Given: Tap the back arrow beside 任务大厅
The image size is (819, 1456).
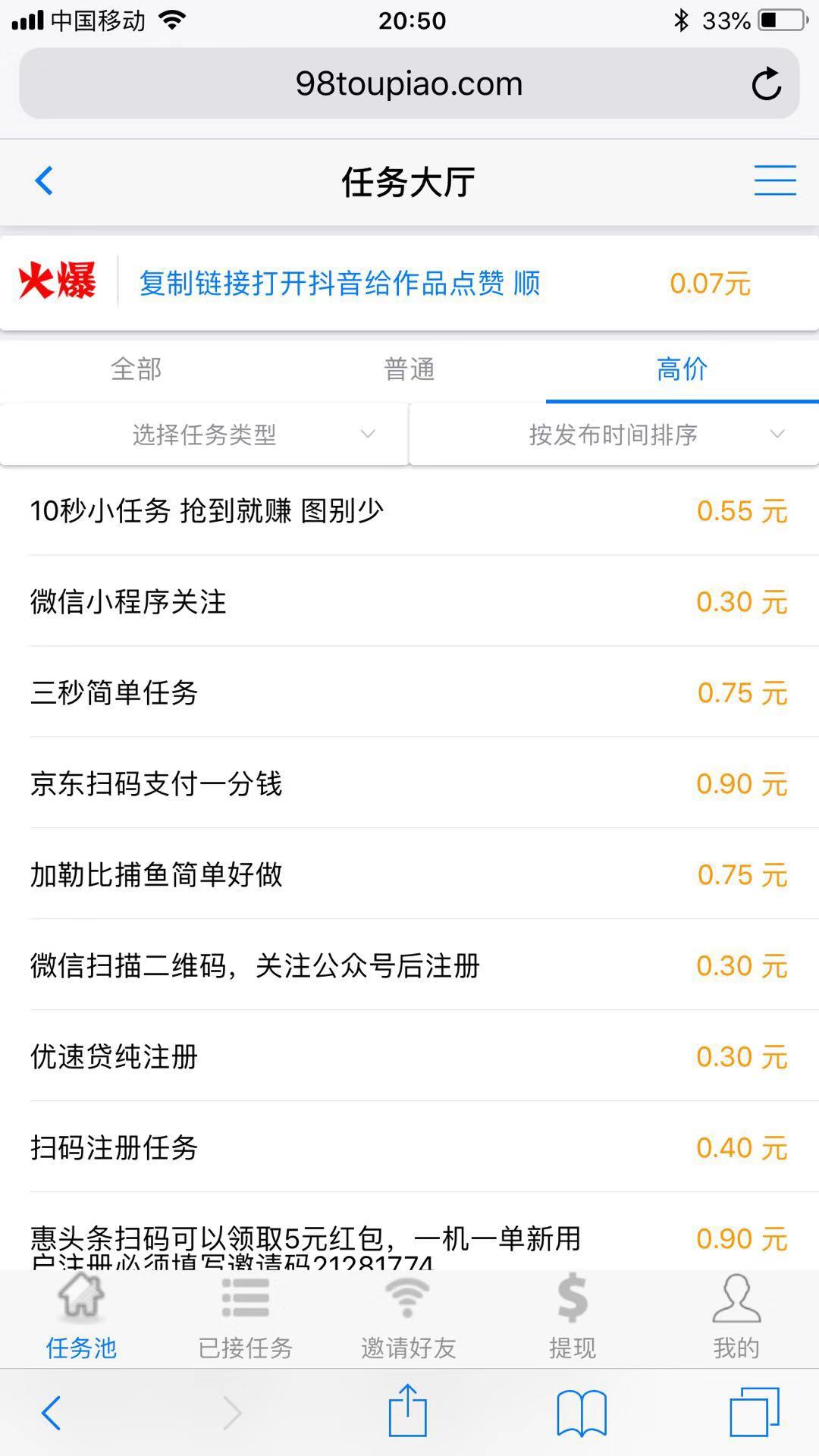Looking at the screenshot, I should [43, 182].
